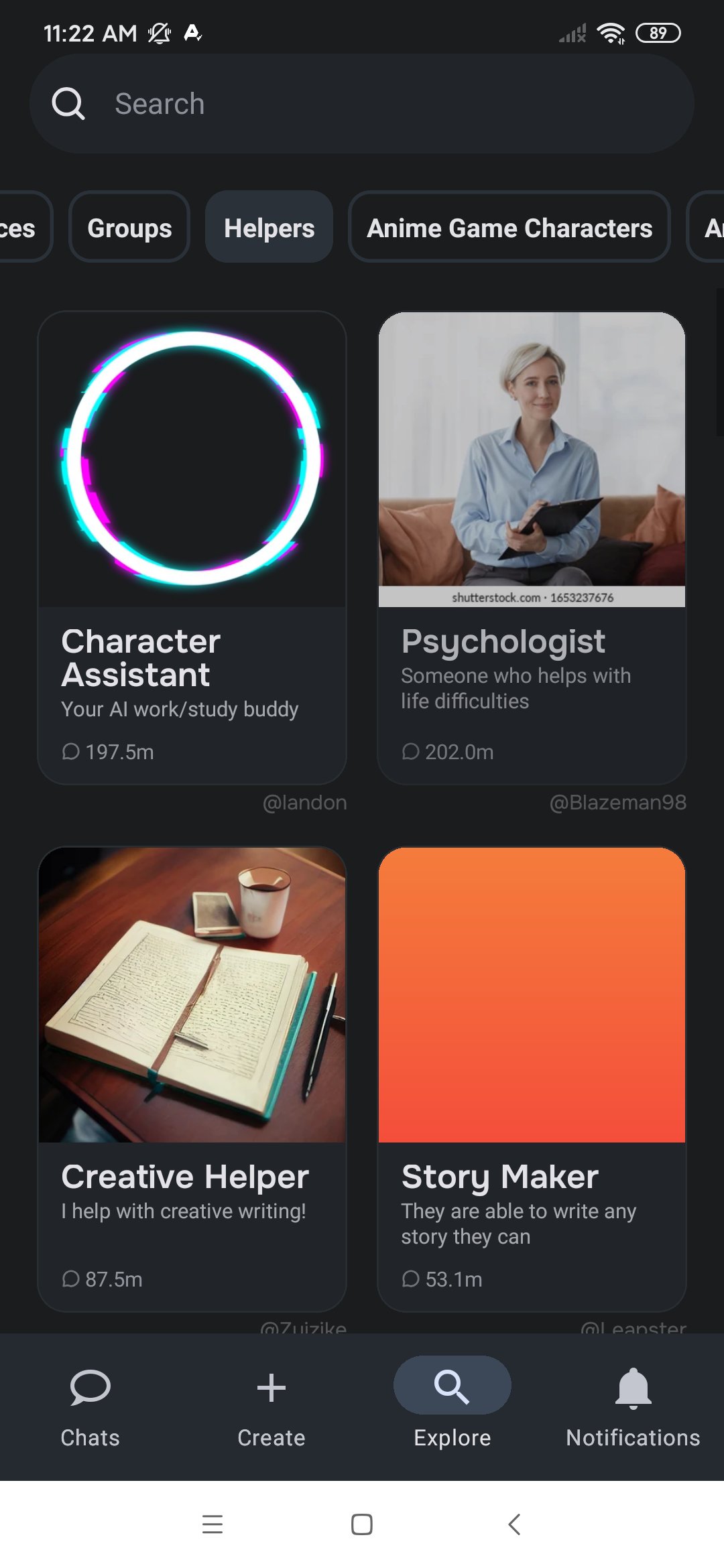Screen dimensions: 724x1568
Task: Tap the Search input field
Action: click(x=362, y=103)
